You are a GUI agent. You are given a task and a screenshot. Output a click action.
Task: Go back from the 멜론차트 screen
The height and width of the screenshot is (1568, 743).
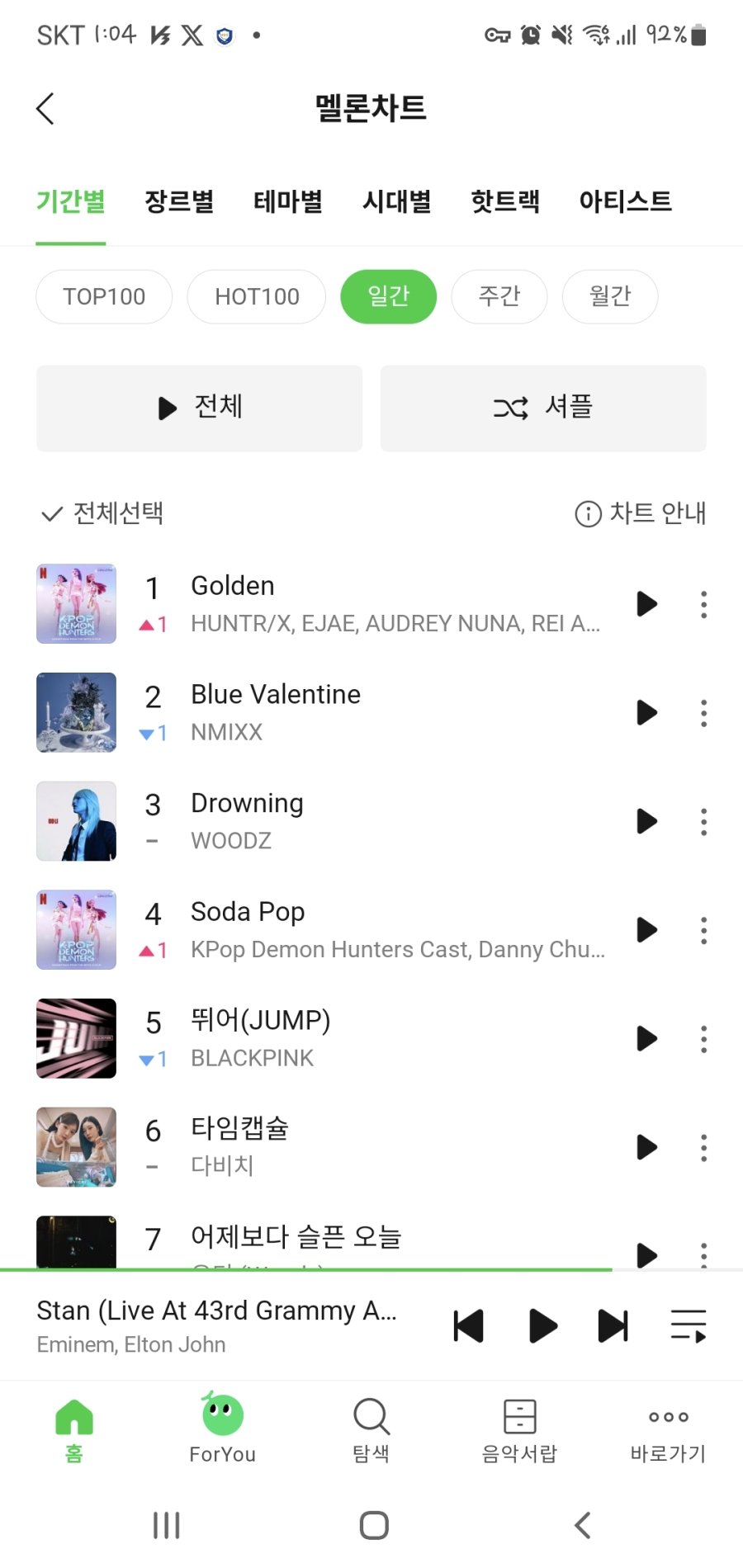click(x=46, y=108)
